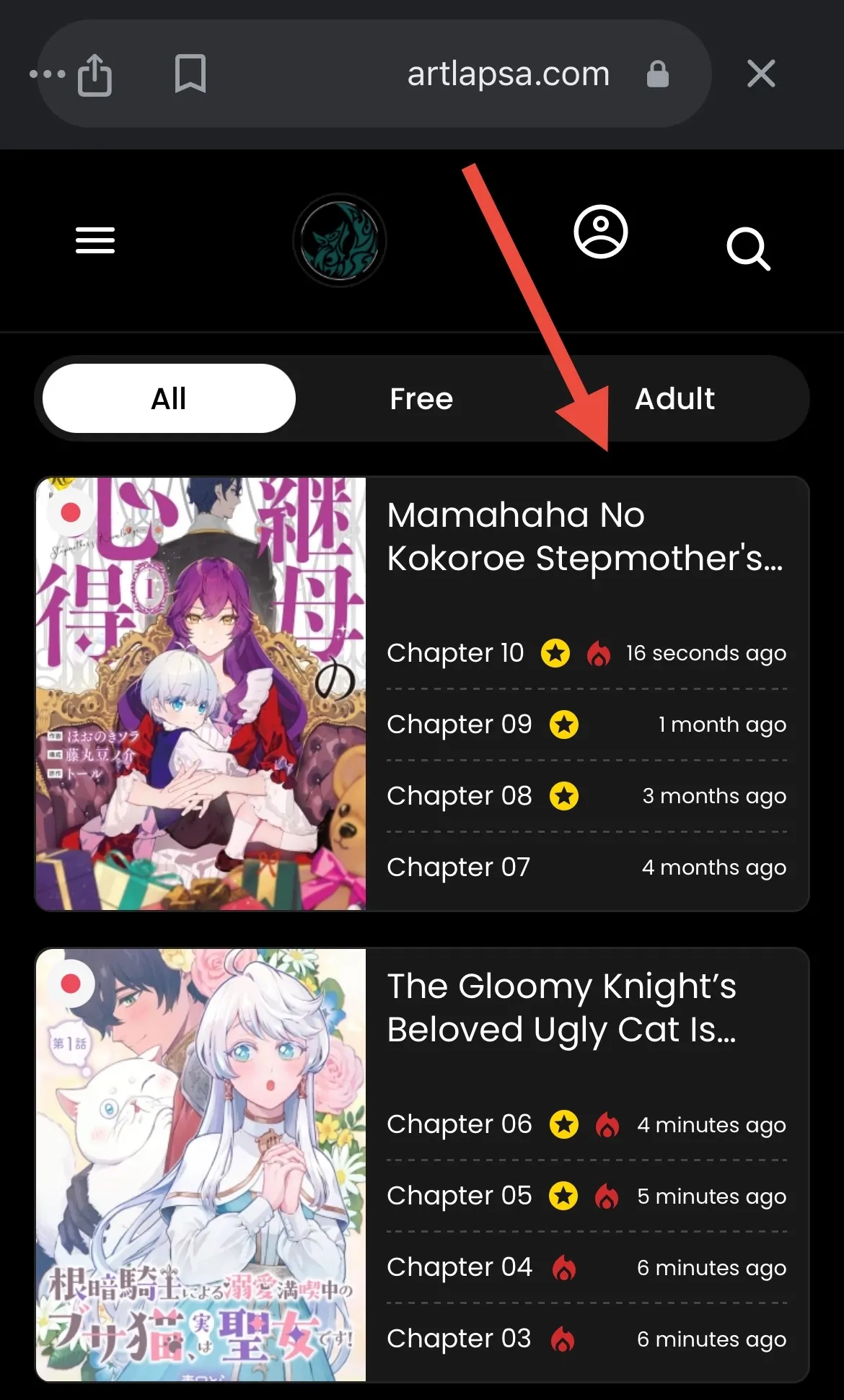Switch to the Free tab

tap(421, 398)
